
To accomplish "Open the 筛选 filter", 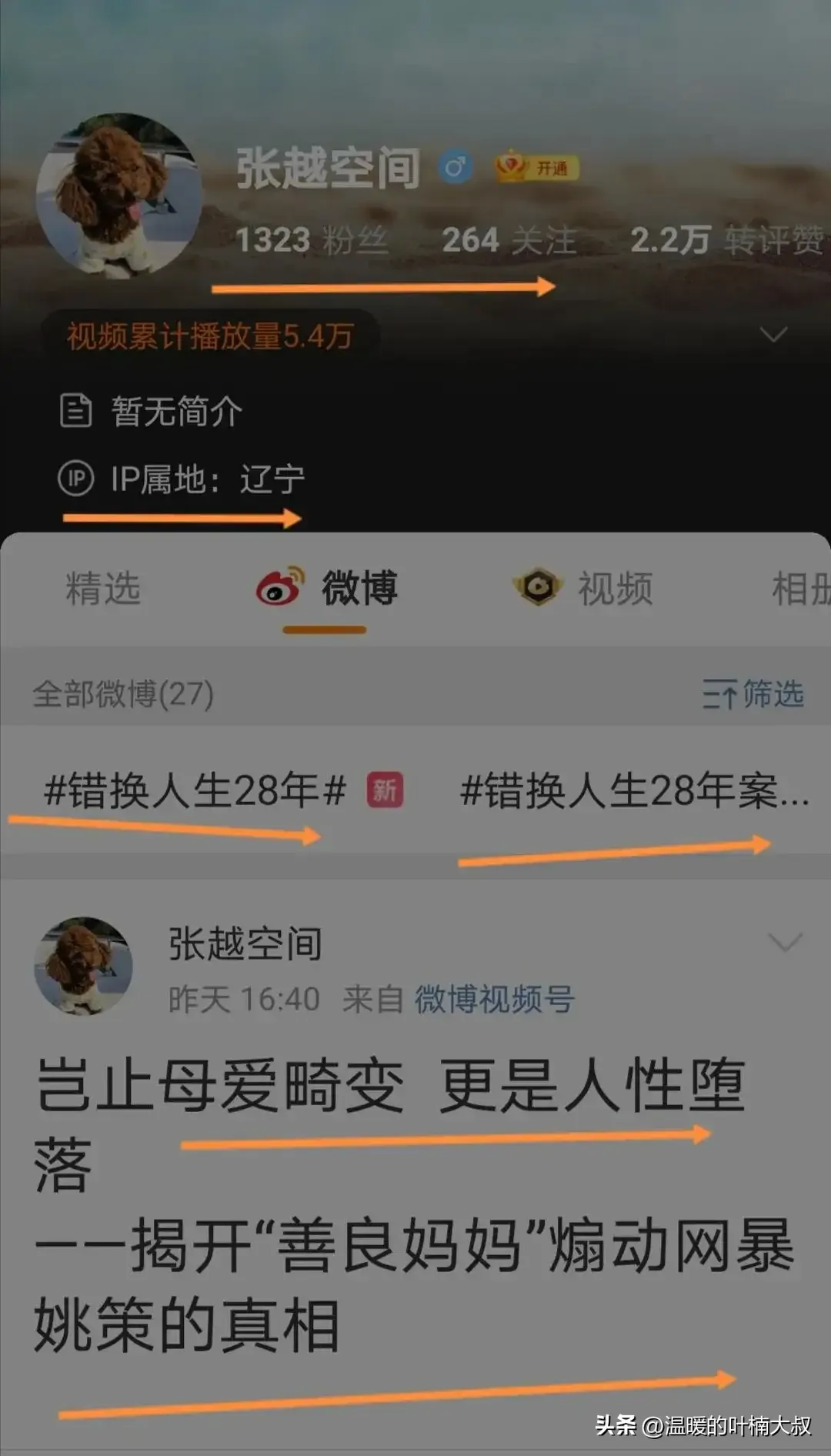I will pos(753,694).
